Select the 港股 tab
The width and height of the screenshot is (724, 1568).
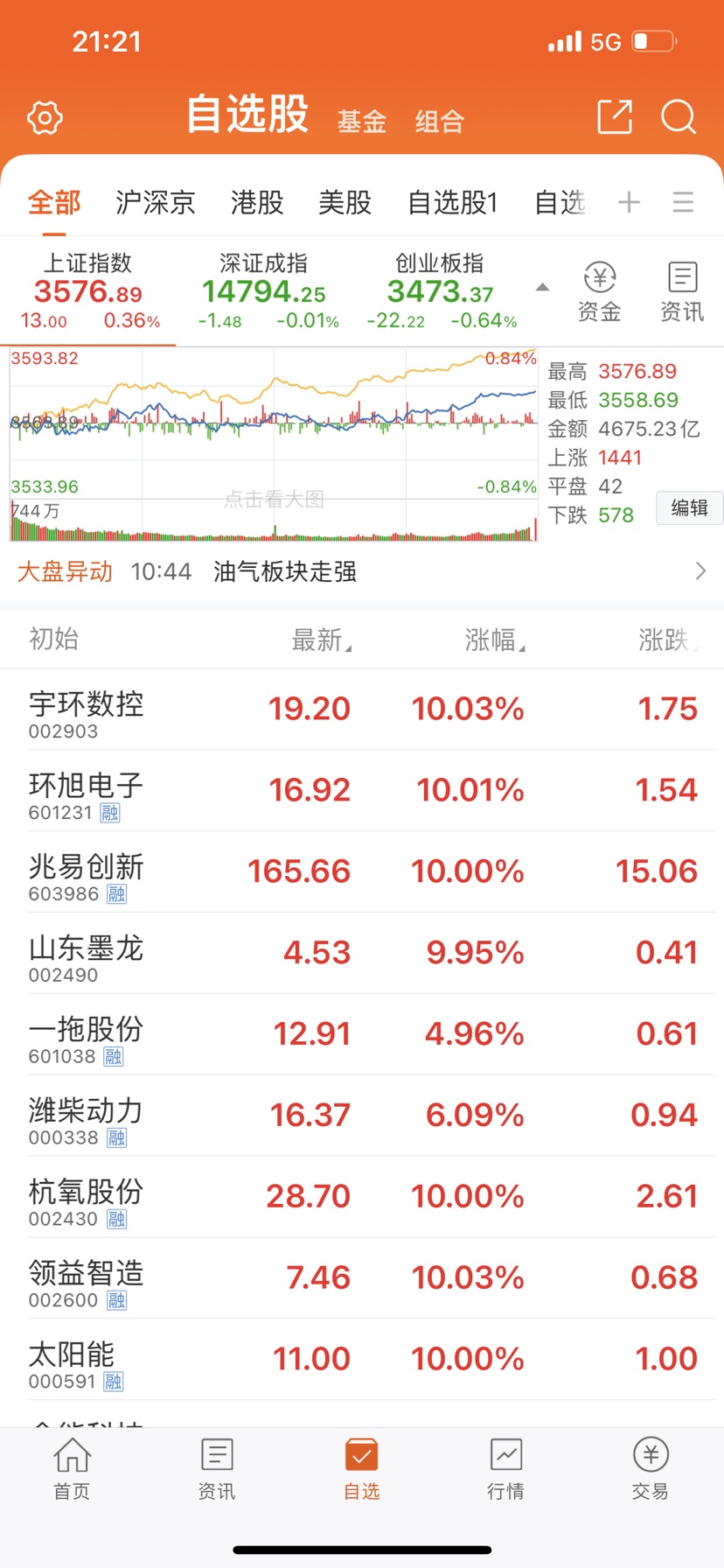[x=257, y=202]
